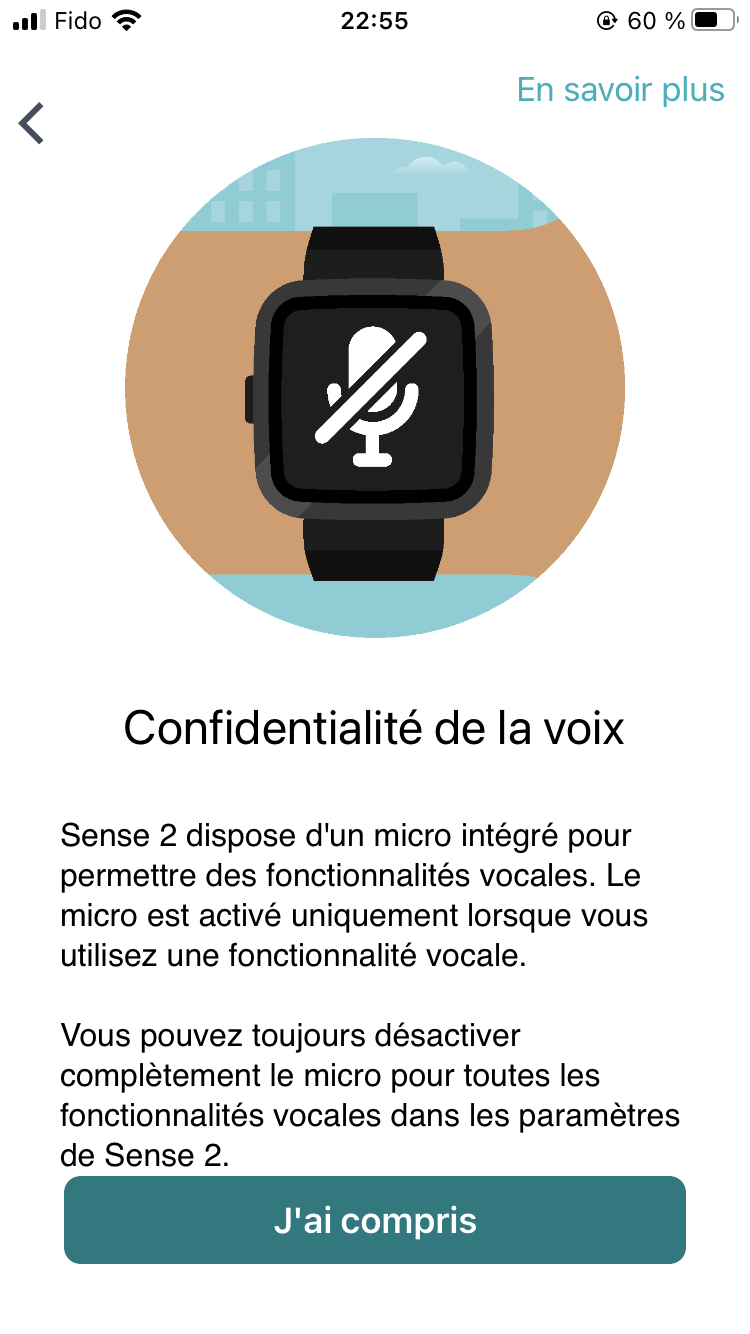Open the "En savoir plus" link

click(620, 90)
